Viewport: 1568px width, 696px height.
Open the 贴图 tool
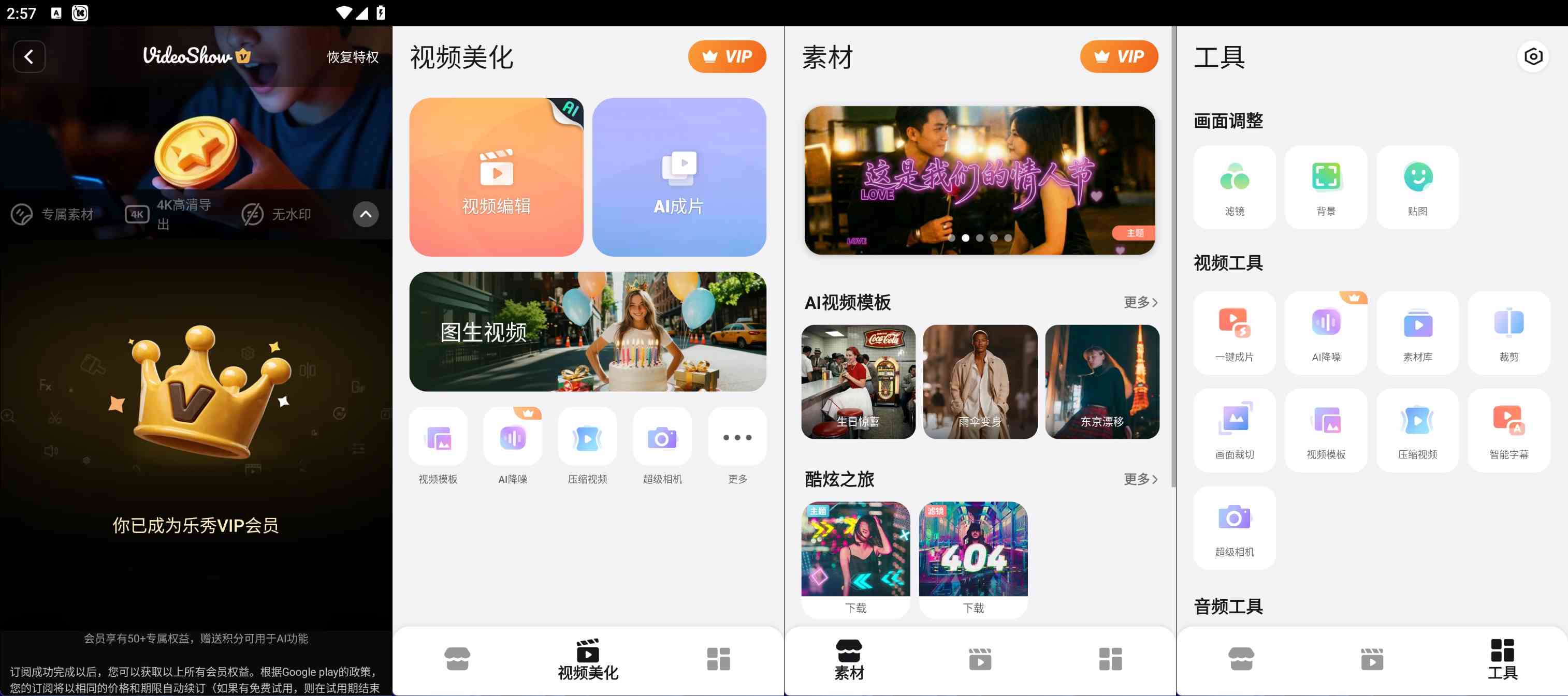pyautogui.click(x=1417, y=187)
